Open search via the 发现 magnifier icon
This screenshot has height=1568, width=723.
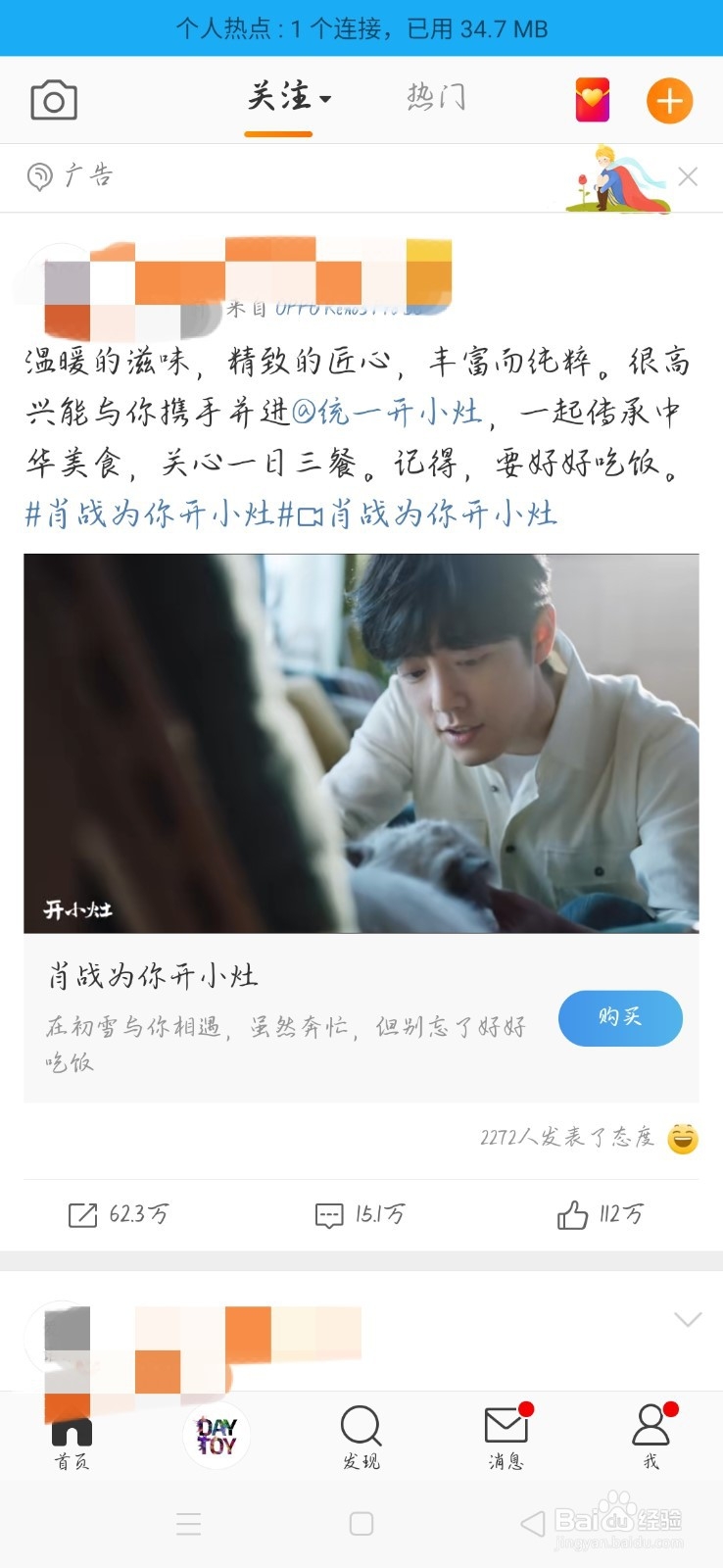361,1423
